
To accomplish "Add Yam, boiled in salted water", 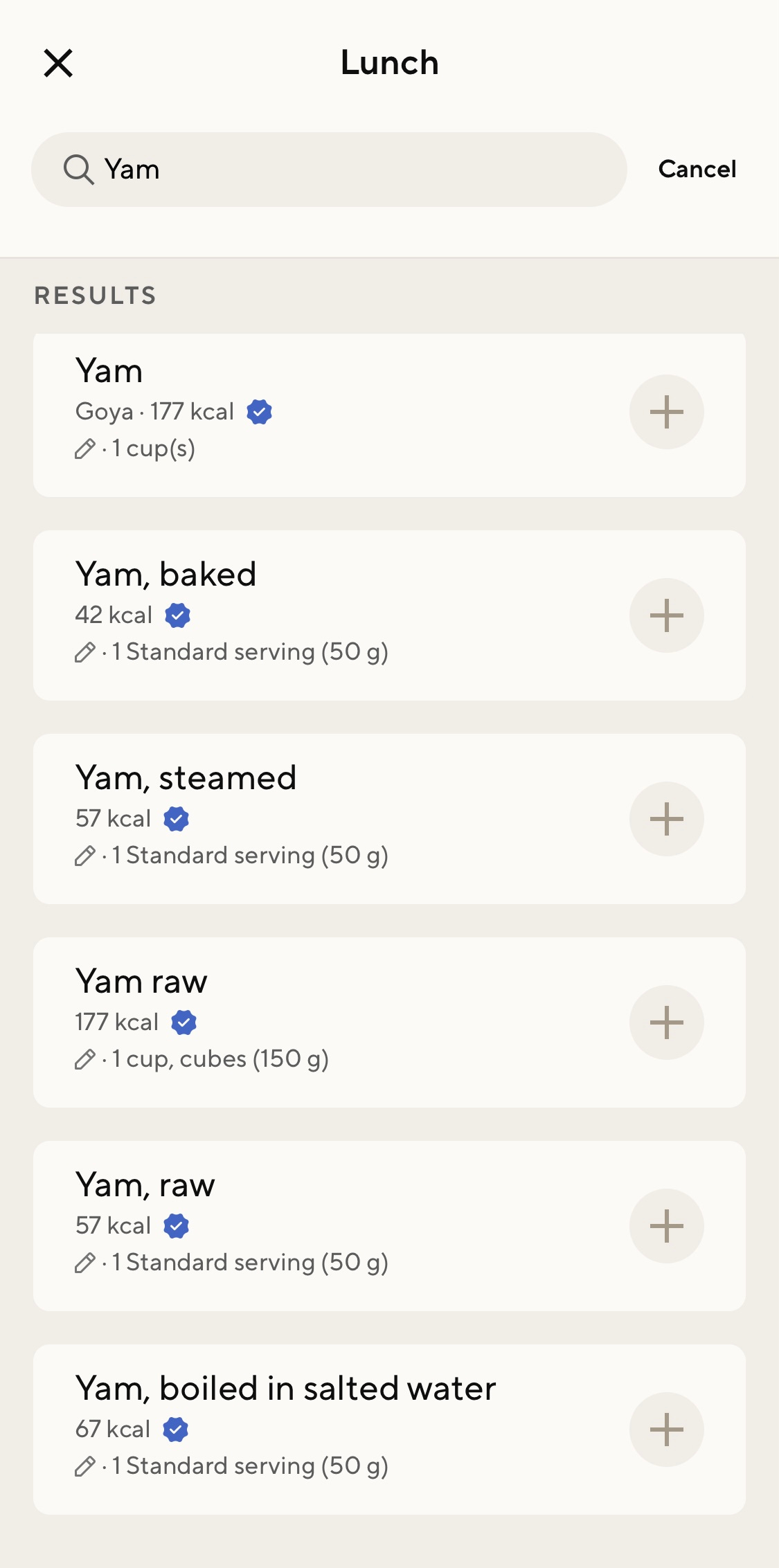I will 666,1430.
